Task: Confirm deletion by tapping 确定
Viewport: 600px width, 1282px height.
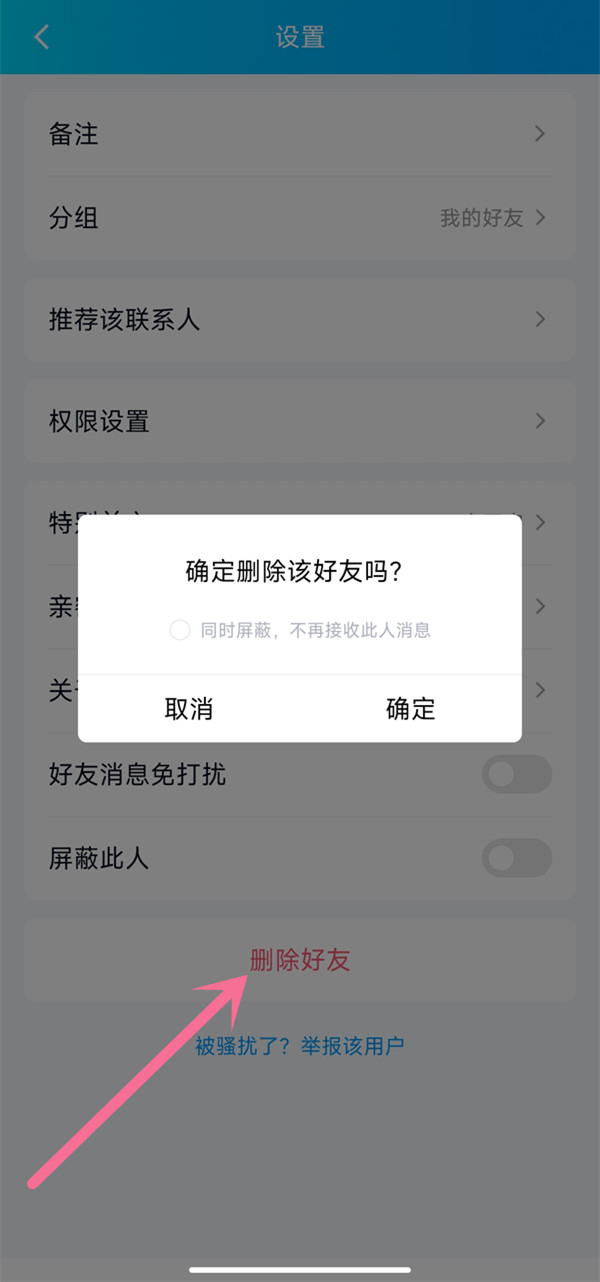Action: tap(411, 708)
